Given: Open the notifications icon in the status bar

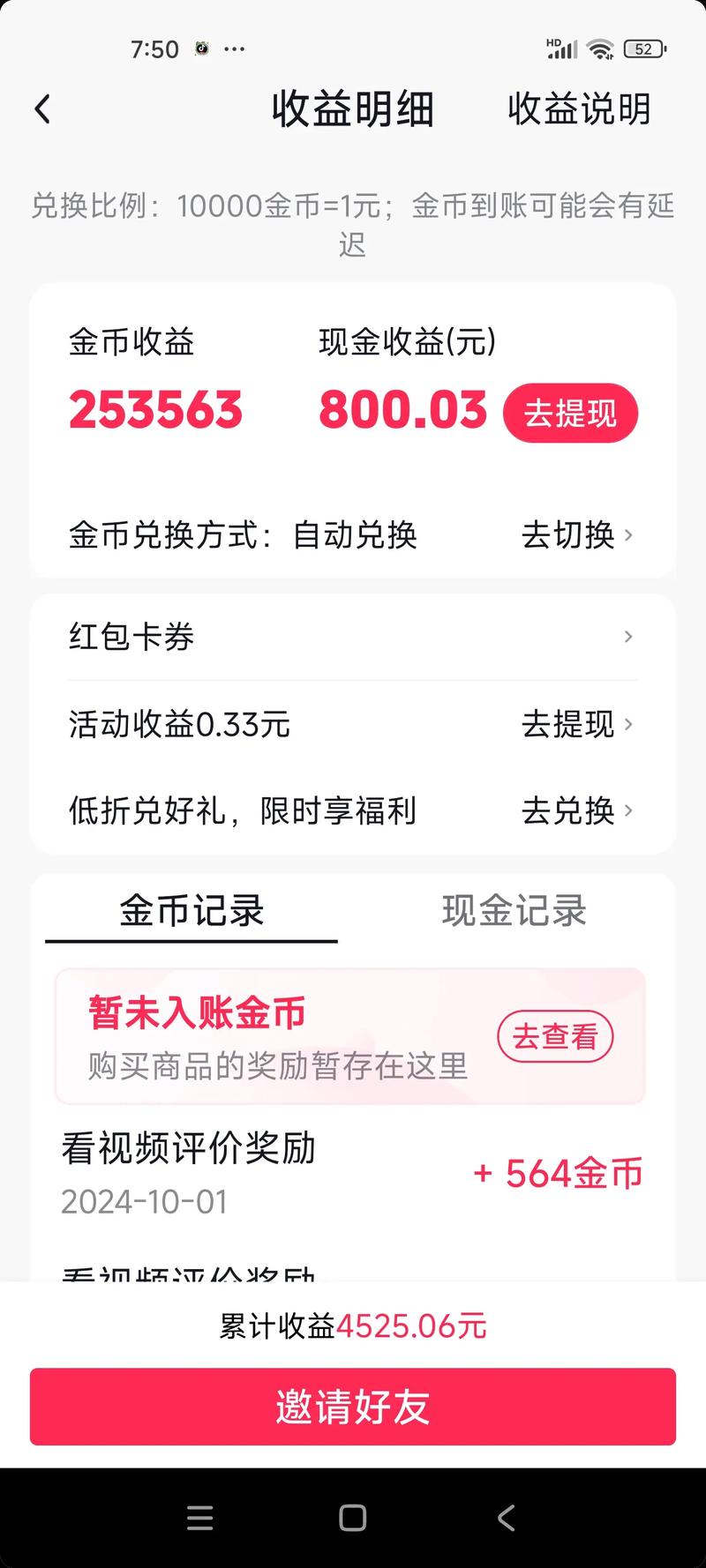Looking at the screenshot, I should click(x=201, y=49).
